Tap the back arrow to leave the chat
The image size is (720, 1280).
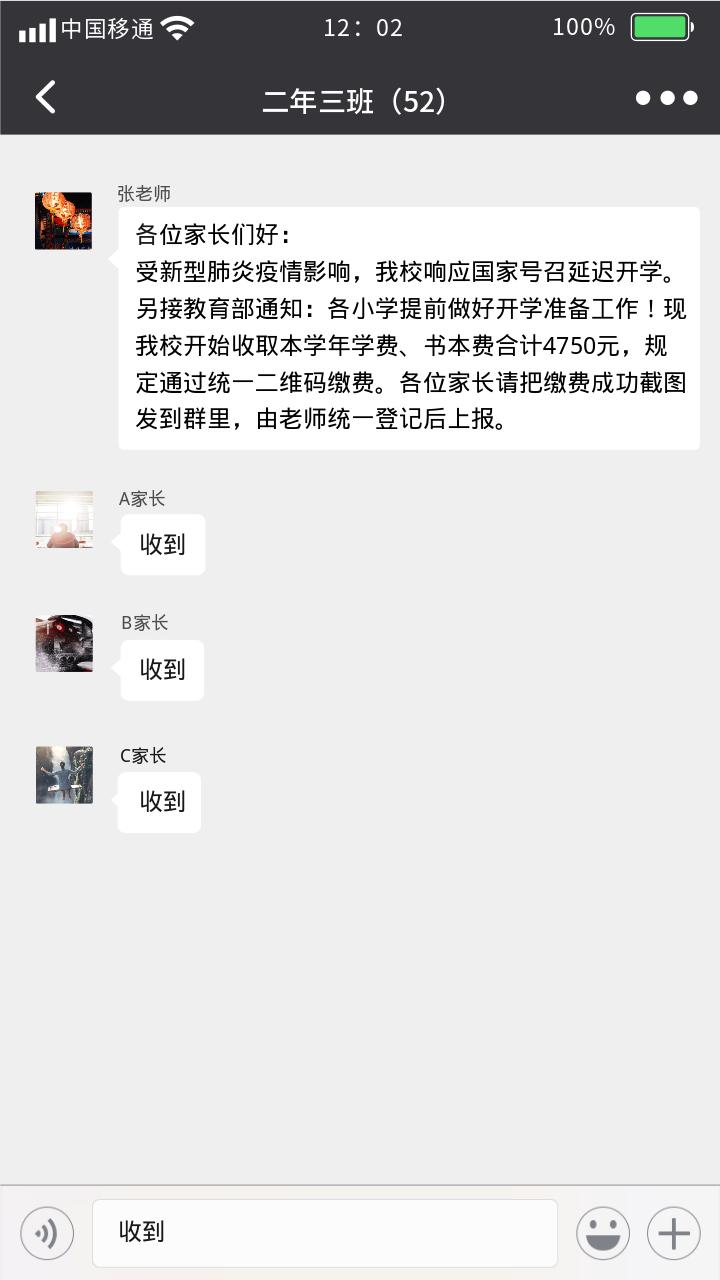44,97
